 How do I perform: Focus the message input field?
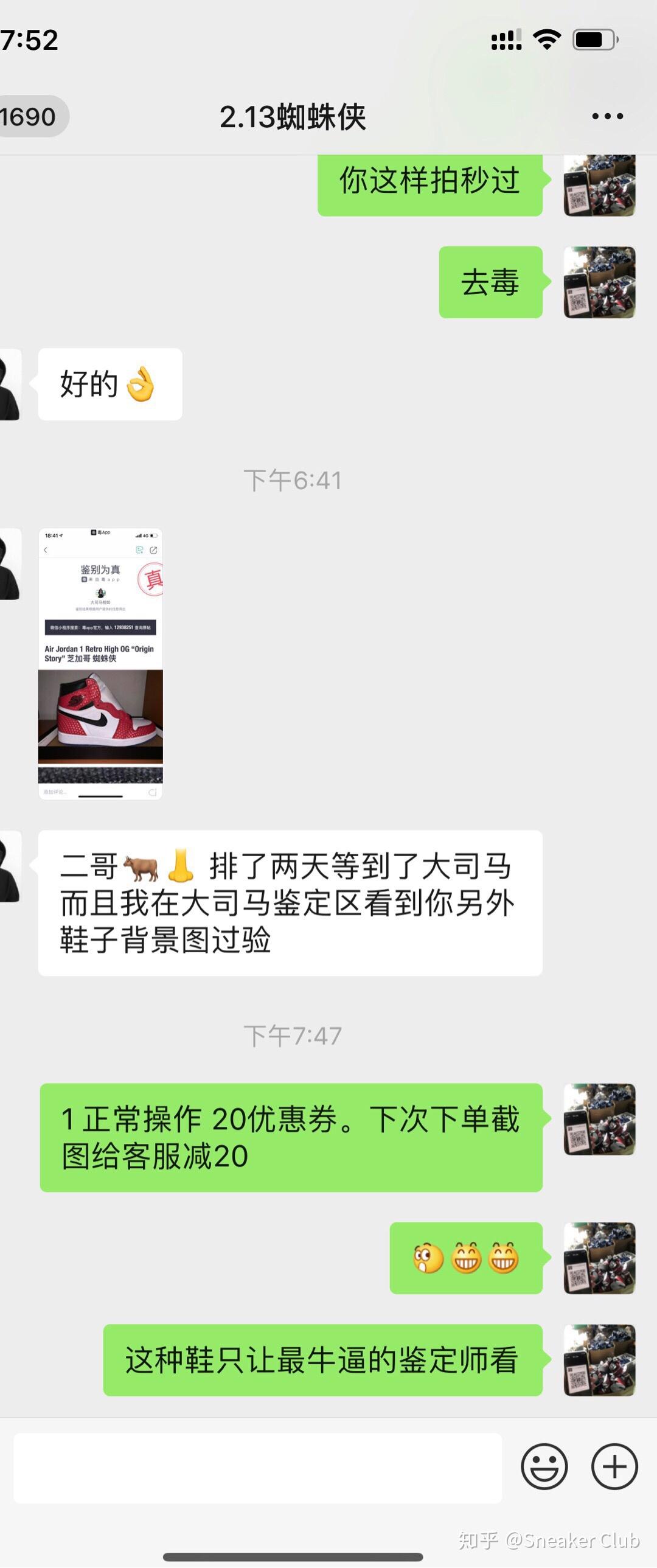click(x=257, y=1467)
